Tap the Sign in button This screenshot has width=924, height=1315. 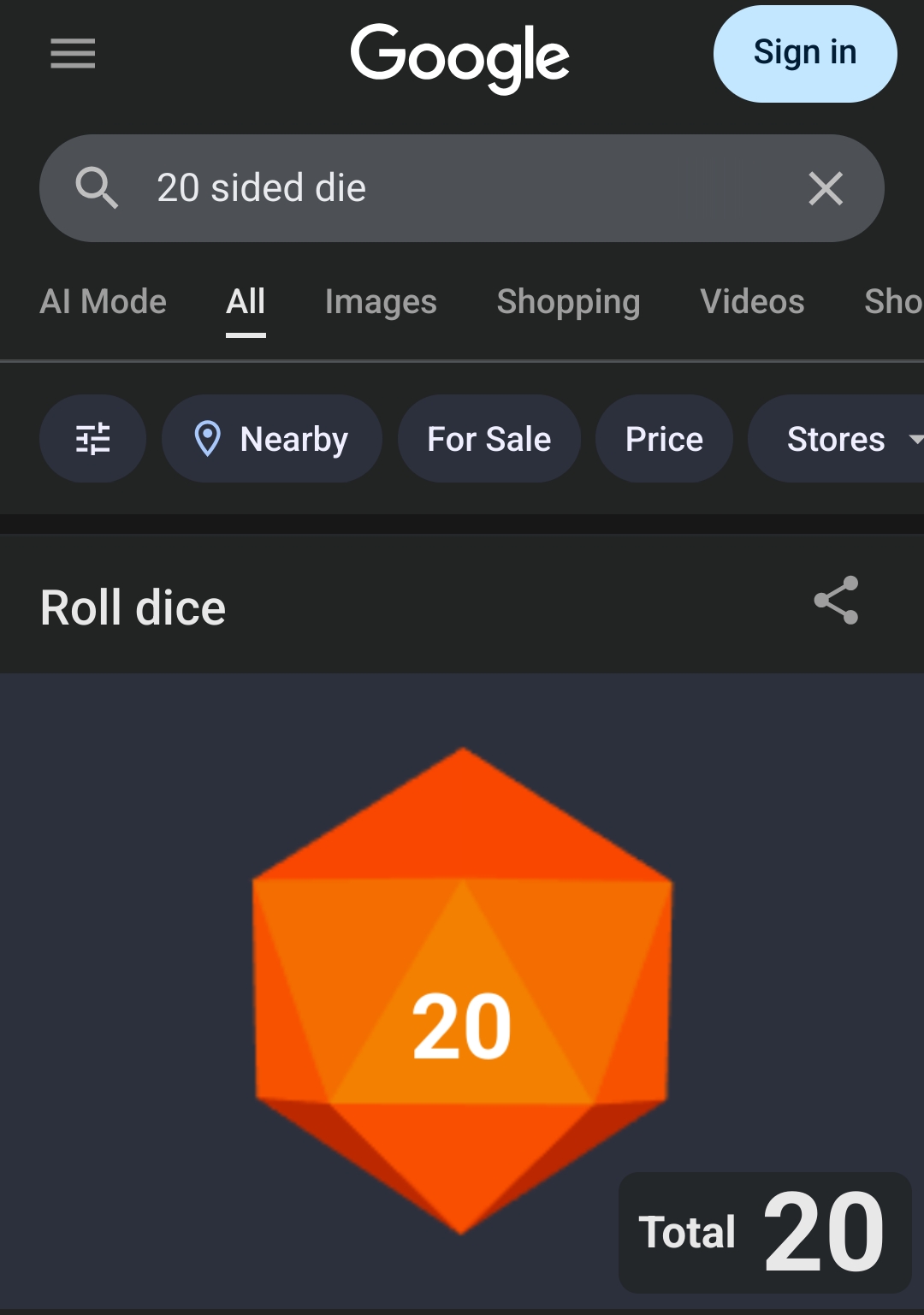pyautogui.click(x=804, y=53)
